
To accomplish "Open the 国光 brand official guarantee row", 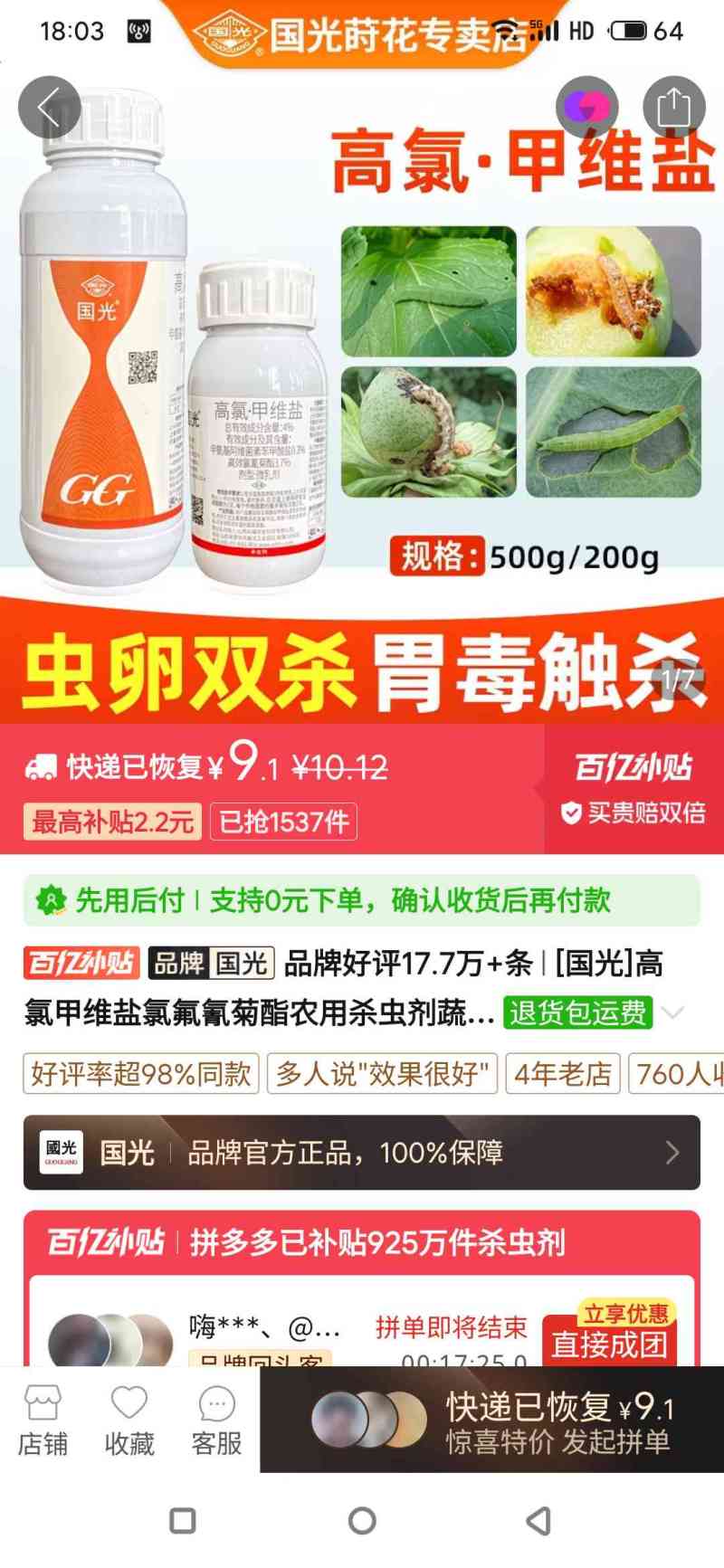I will (x=361, y=1153).
